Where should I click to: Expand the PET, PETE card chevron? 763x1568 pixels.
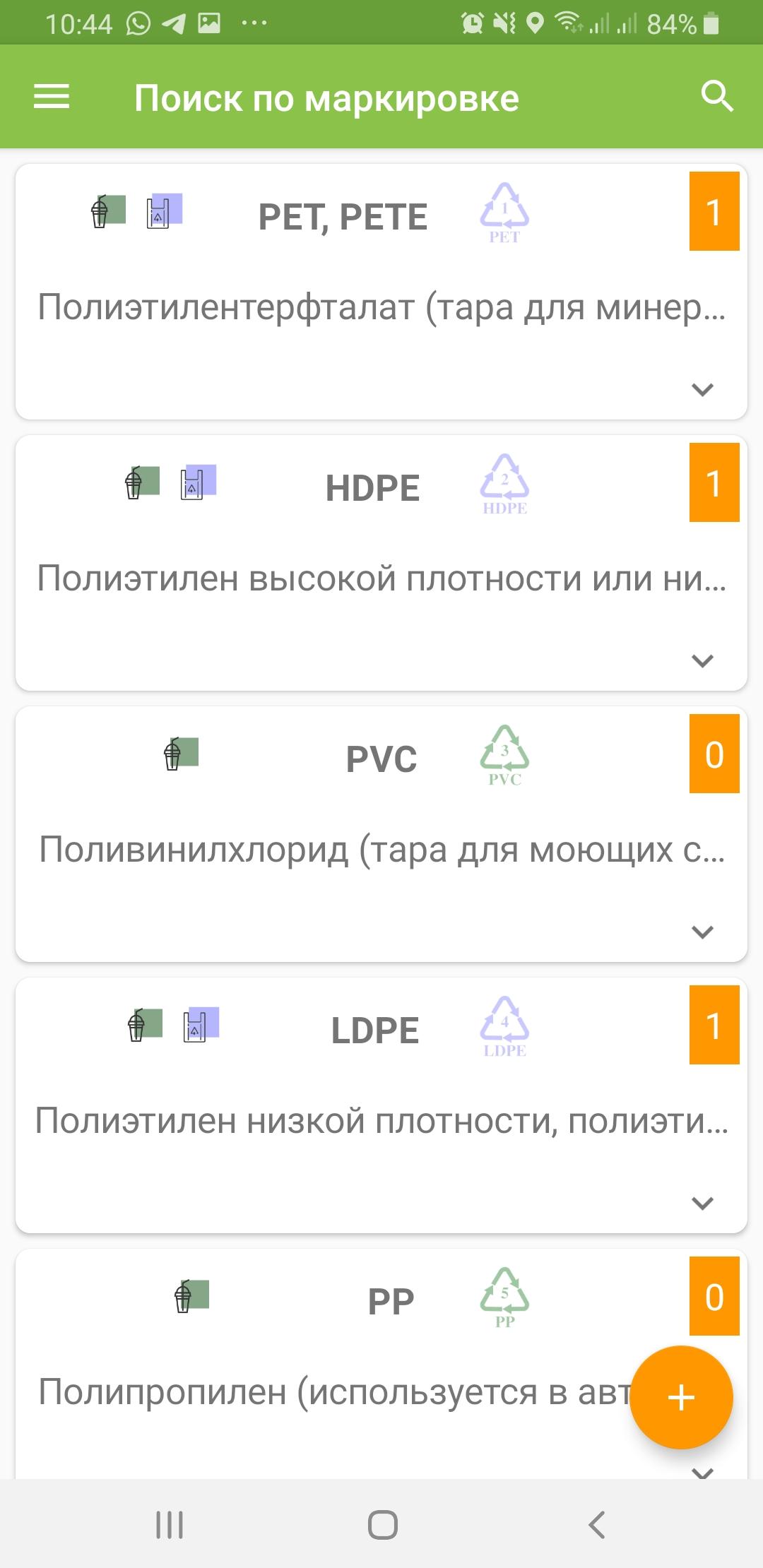pyautogui.click(x=702, y=389)
